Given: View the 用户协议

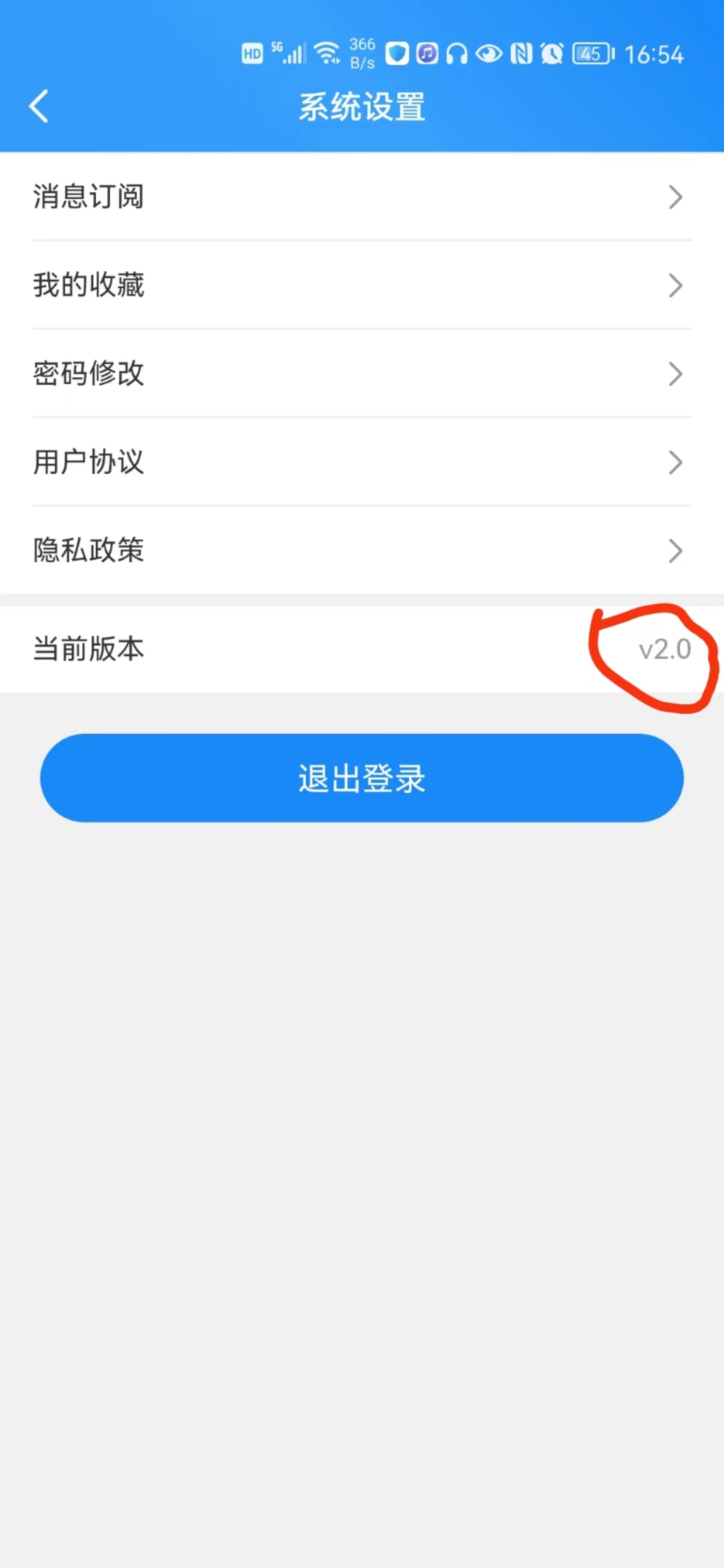Looking at the screenshot, I should tap(362, 462).
